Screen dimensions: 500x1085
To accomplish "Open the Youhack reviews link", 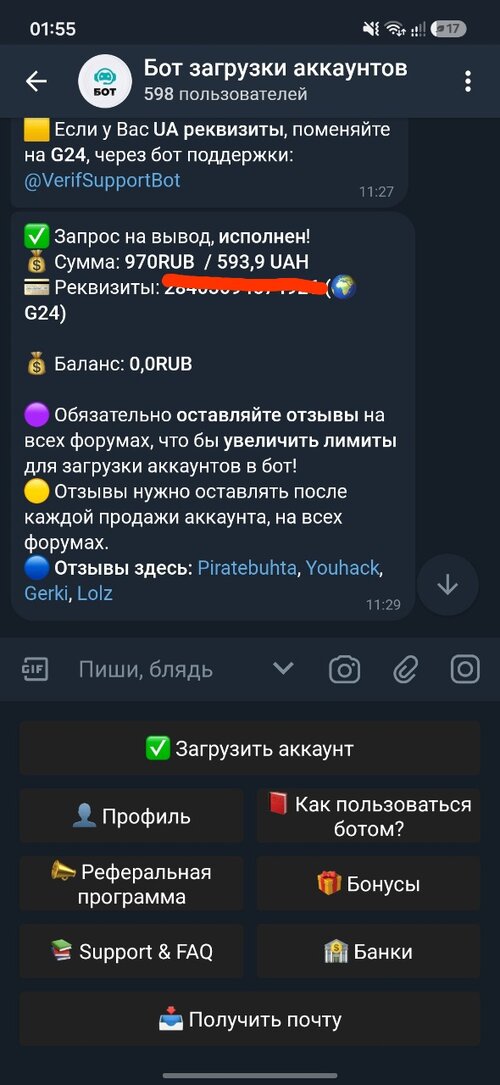I will point(342,568).
